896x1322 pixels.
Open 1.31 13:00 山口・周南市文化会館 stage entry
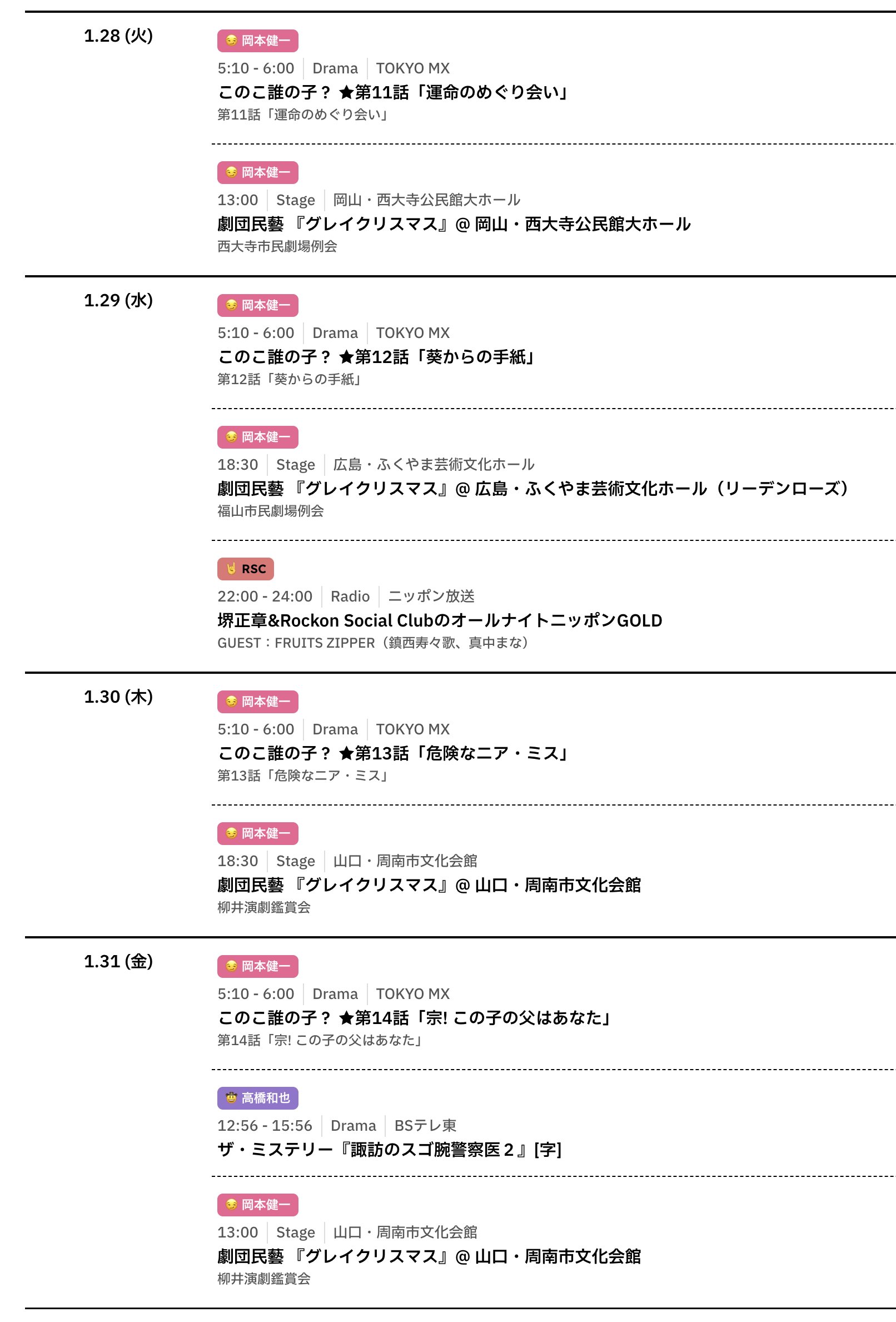pyautogui.click(x=429, y=1256)
